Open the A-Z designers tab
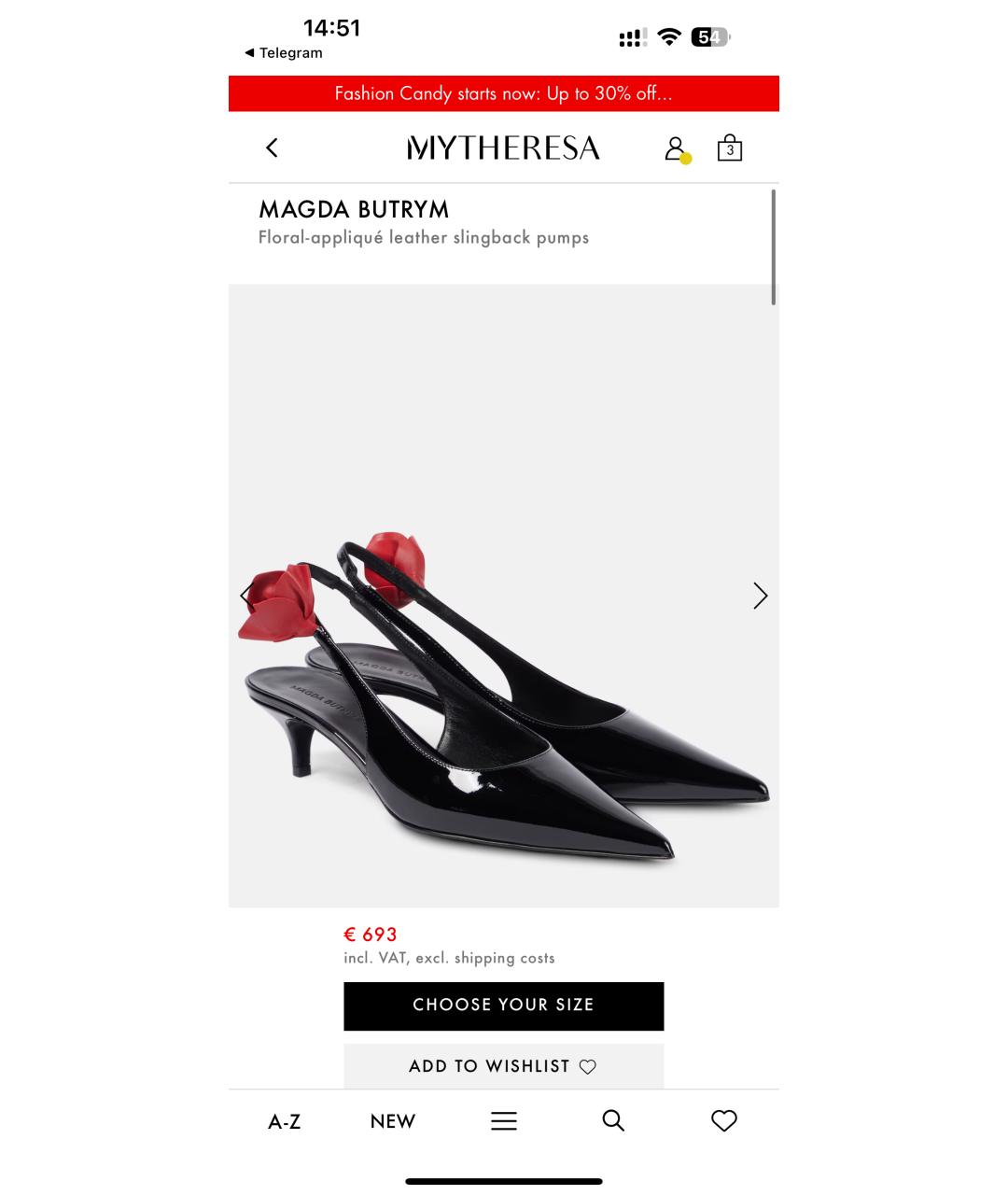This screenshot has width=1008, height=1195. point(285,1121)
